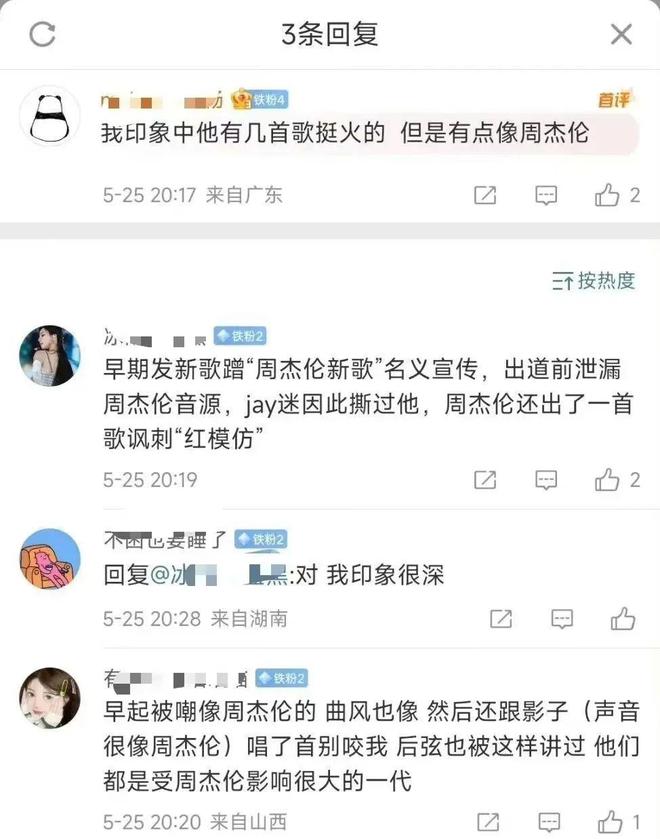Comment on the 5-25 20:19 reply

[x=546, y=480]
